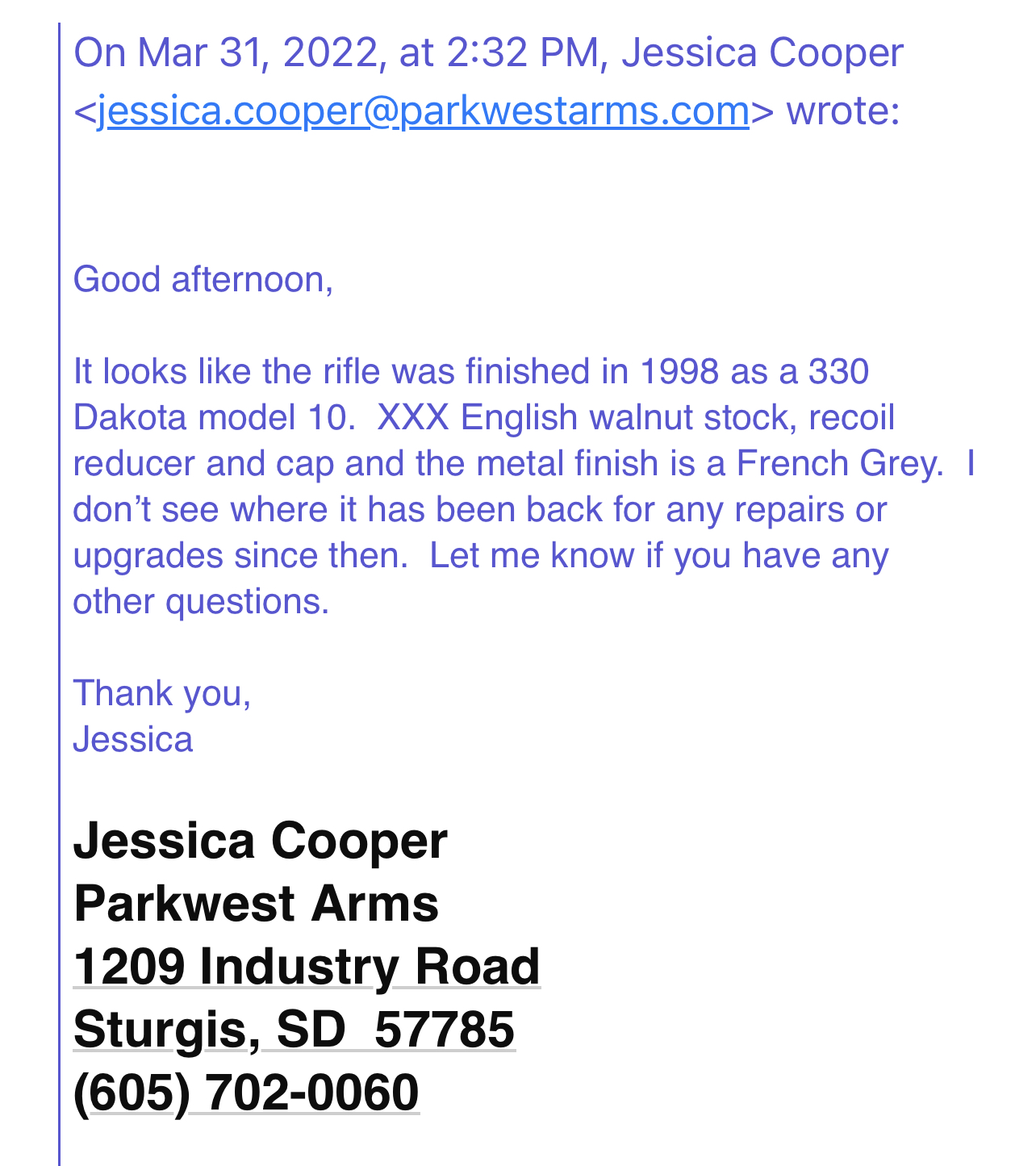1036x1166 pixels.
Task: Call the (605) 702-0060 phone link
Action: point(246,1093)
